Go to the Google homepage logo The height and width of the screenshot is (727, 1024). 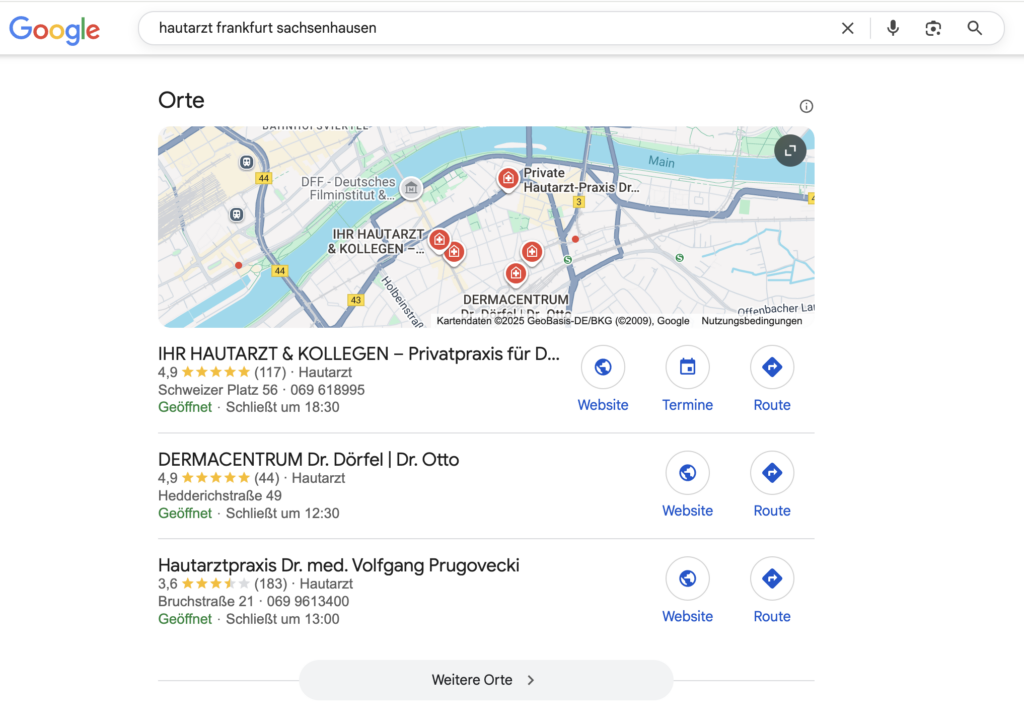click(55, 29)
